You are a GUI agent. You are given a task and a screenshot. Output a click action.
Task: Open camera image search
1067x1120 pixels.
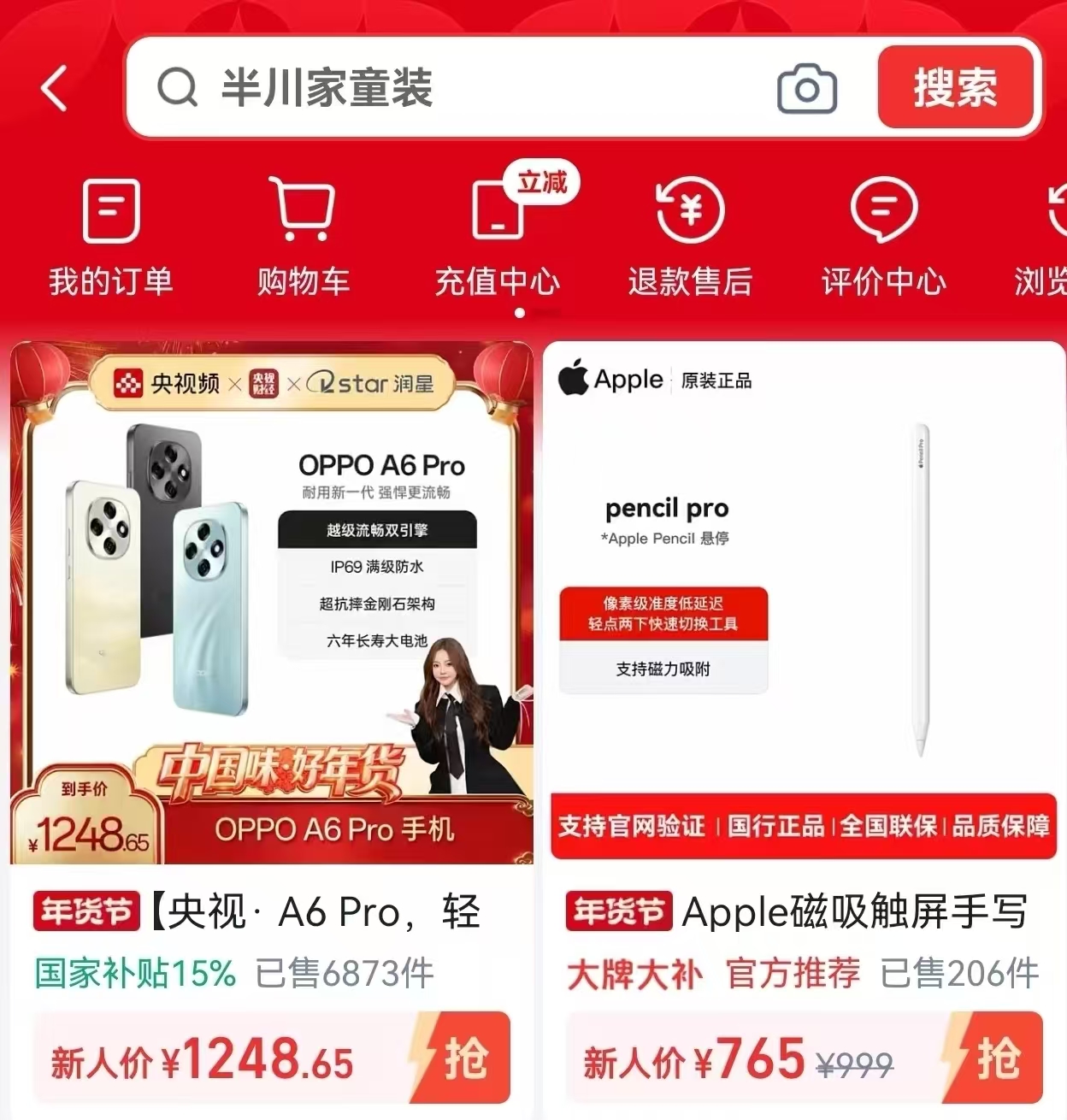(806, 88)
